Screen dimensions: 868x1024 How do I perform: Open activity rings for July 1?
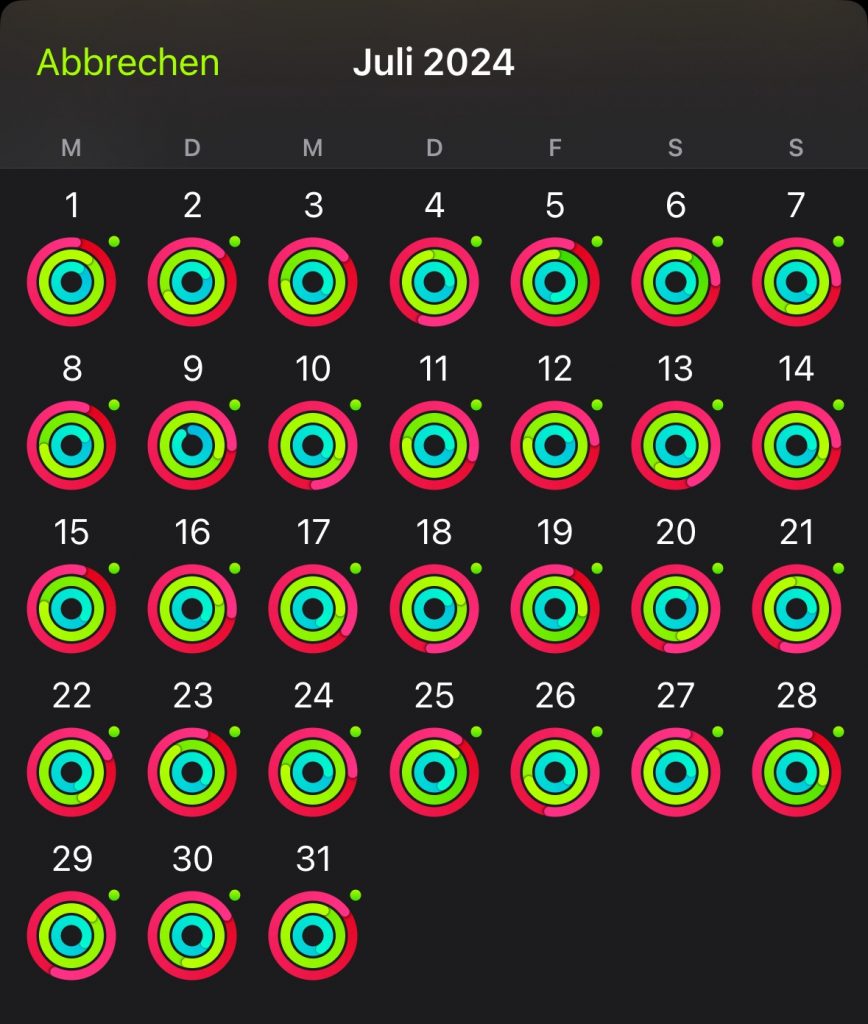(71, 282)
